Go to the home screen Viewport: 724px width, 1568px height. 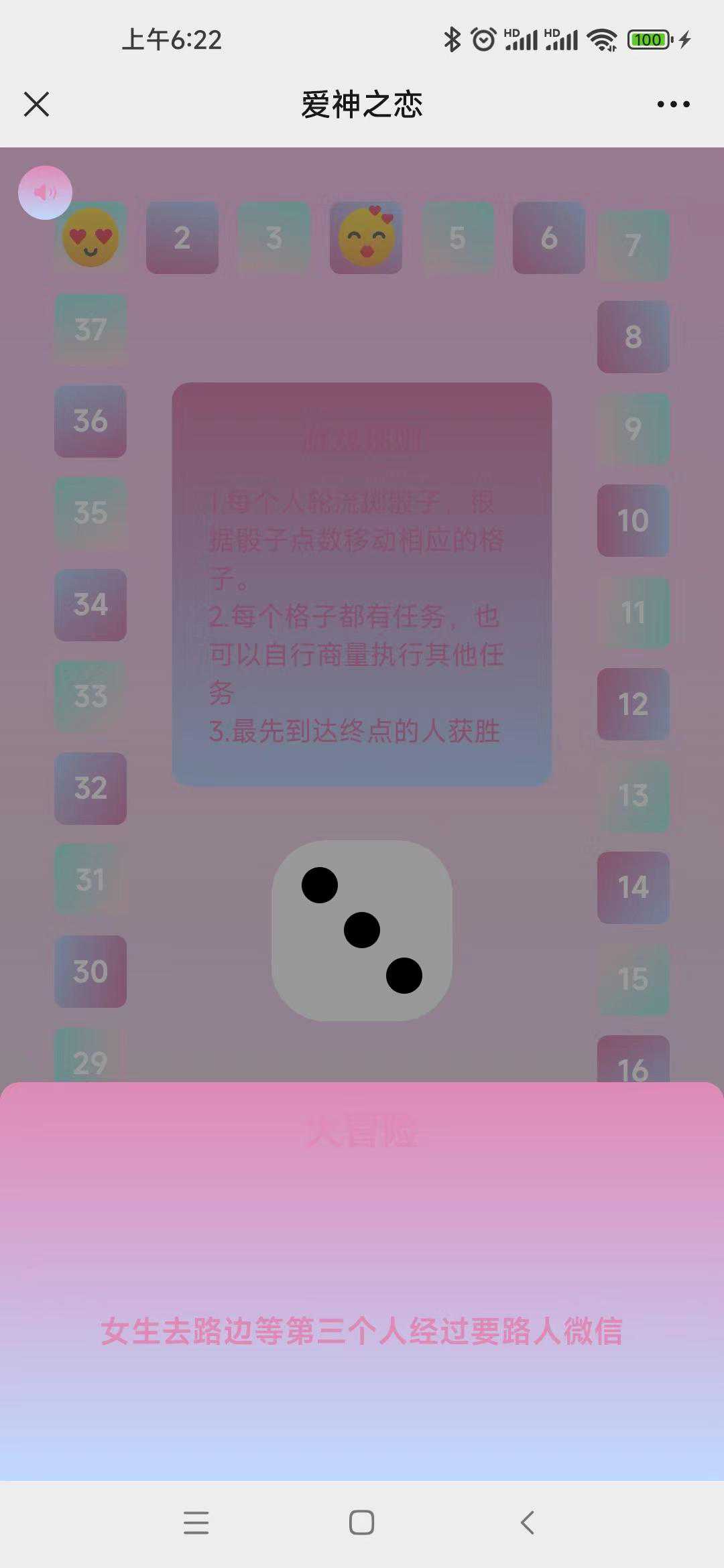[361, 1522]
